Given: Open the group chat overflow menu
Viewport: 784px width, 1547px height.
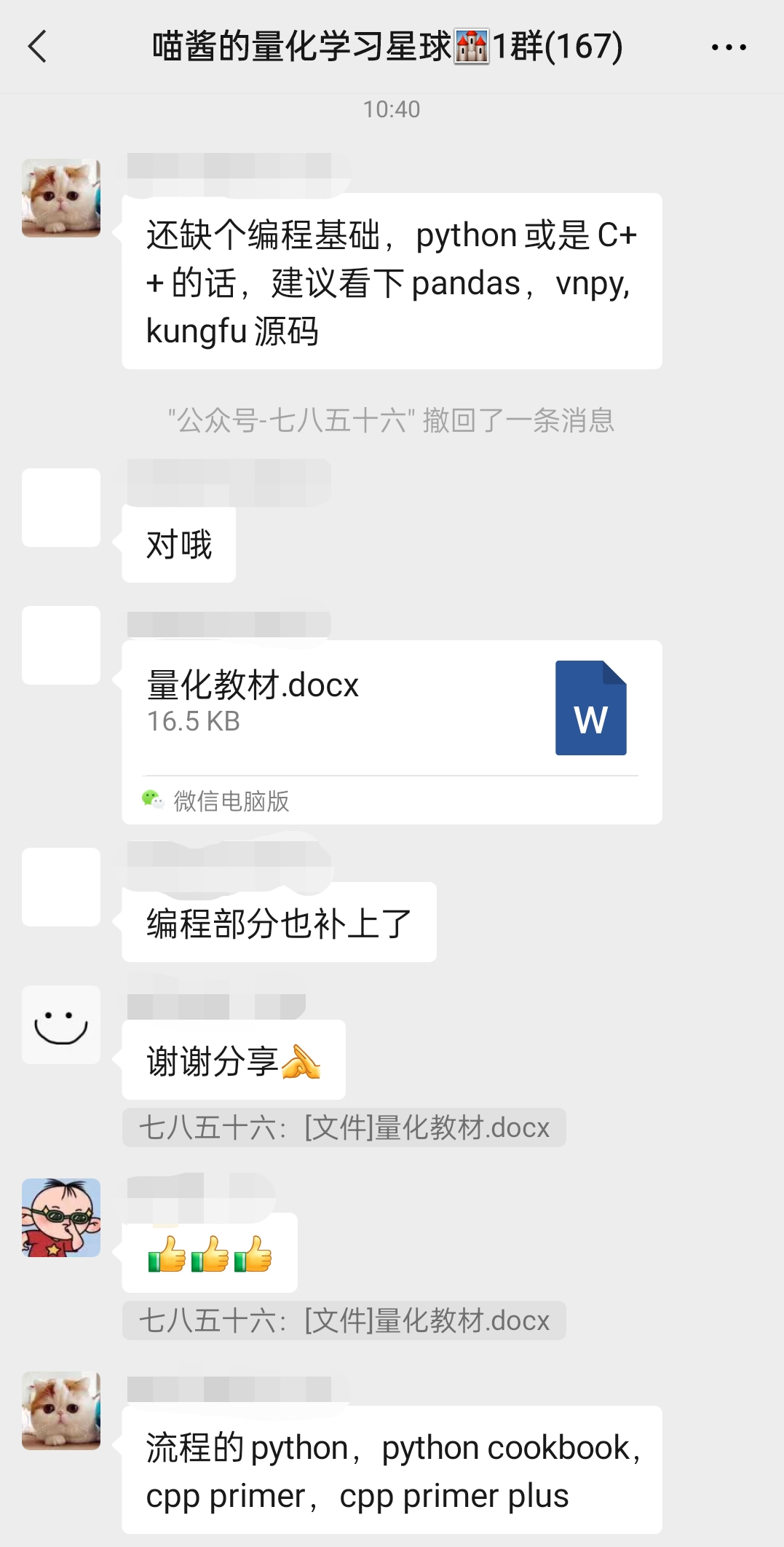Looking at the screenshot, I should [x=729, y=47].
